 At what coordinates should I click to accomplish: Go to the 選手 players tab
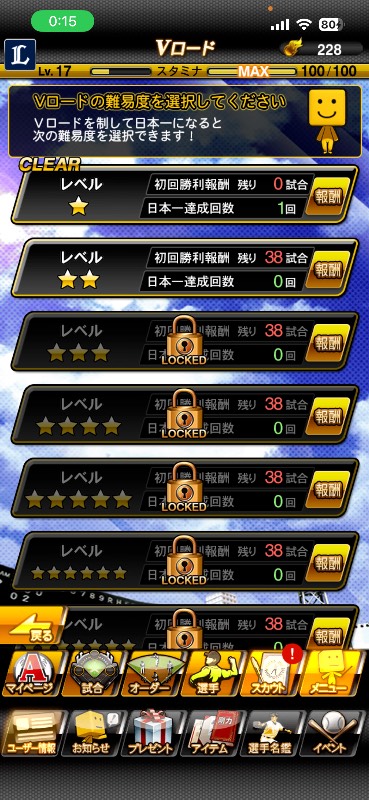pyautogui.click(x=212, y=673)
